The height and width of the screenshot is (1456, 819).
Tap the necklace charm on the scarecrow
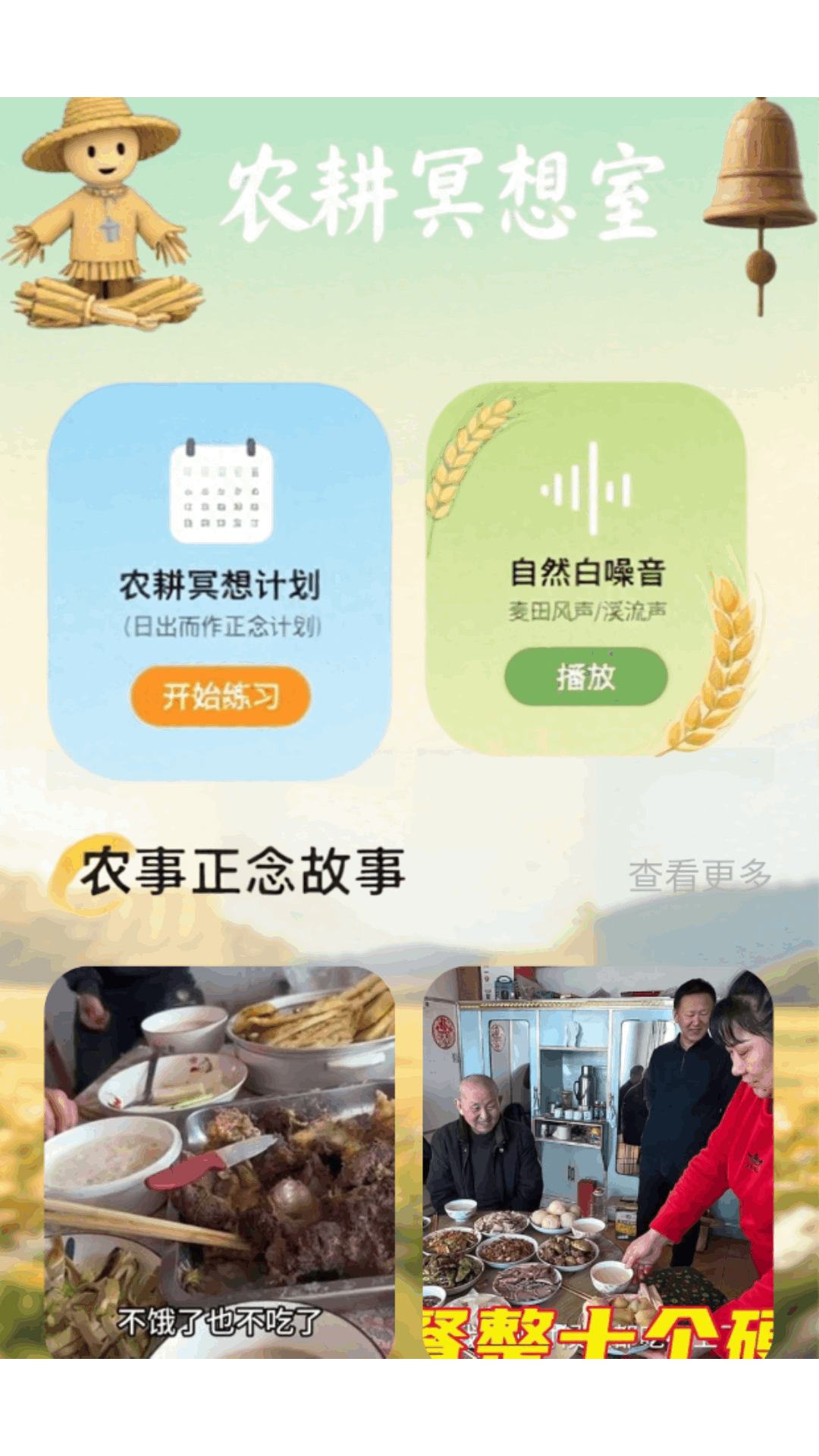pos(108,227)
